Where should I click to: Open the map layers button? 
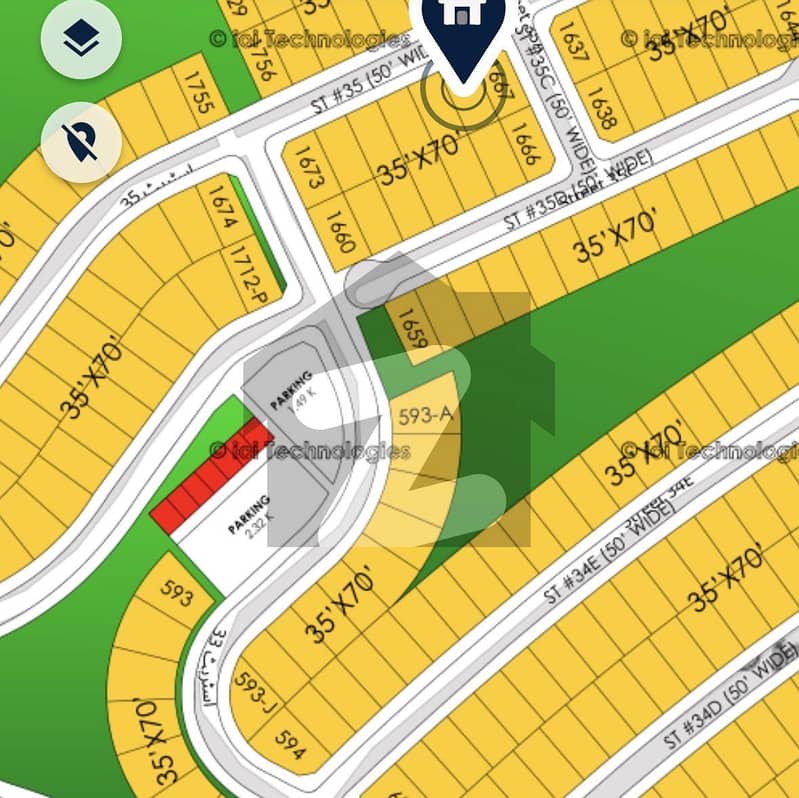point(81,40)
